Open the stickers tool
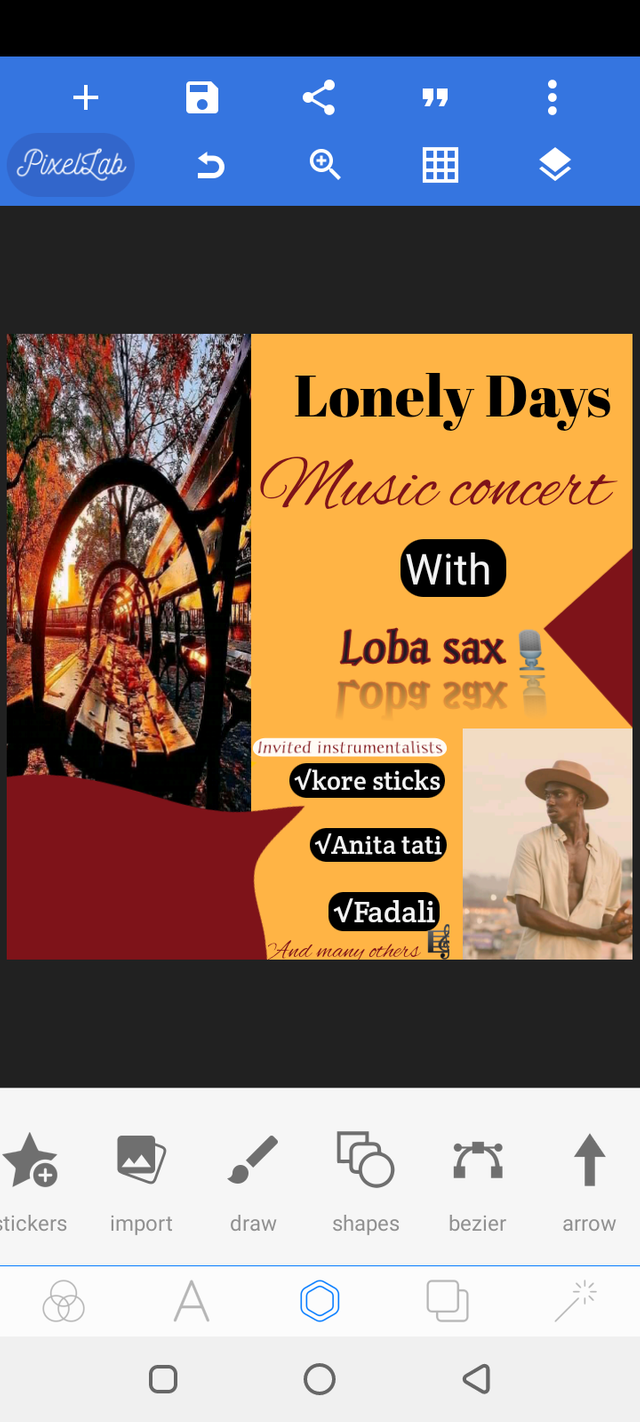This screenshot has height=1422, width=640. [32, 1180]
